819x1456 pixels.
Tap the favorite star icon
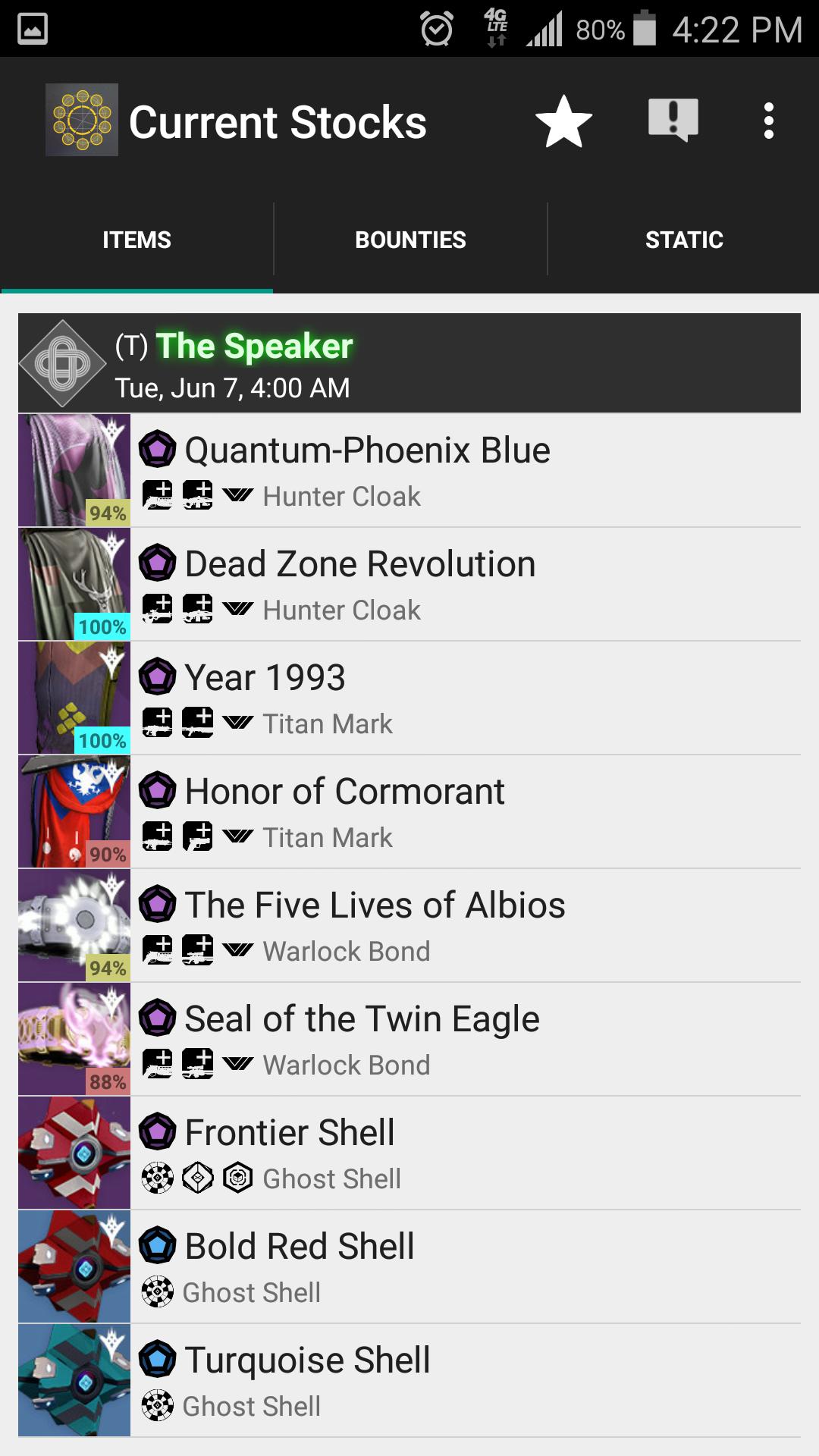(563, 121)
